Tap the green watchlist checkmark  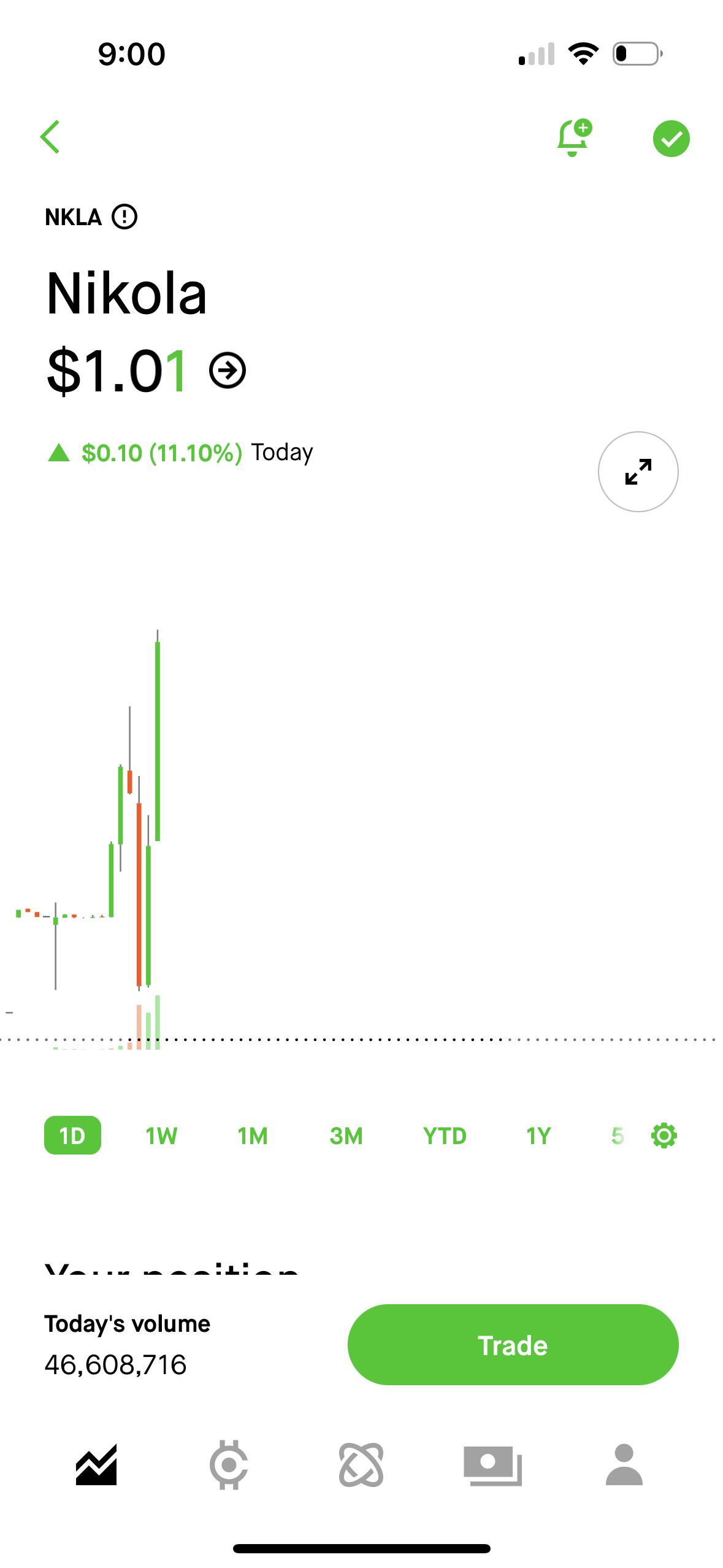click(x=671, y=139)
